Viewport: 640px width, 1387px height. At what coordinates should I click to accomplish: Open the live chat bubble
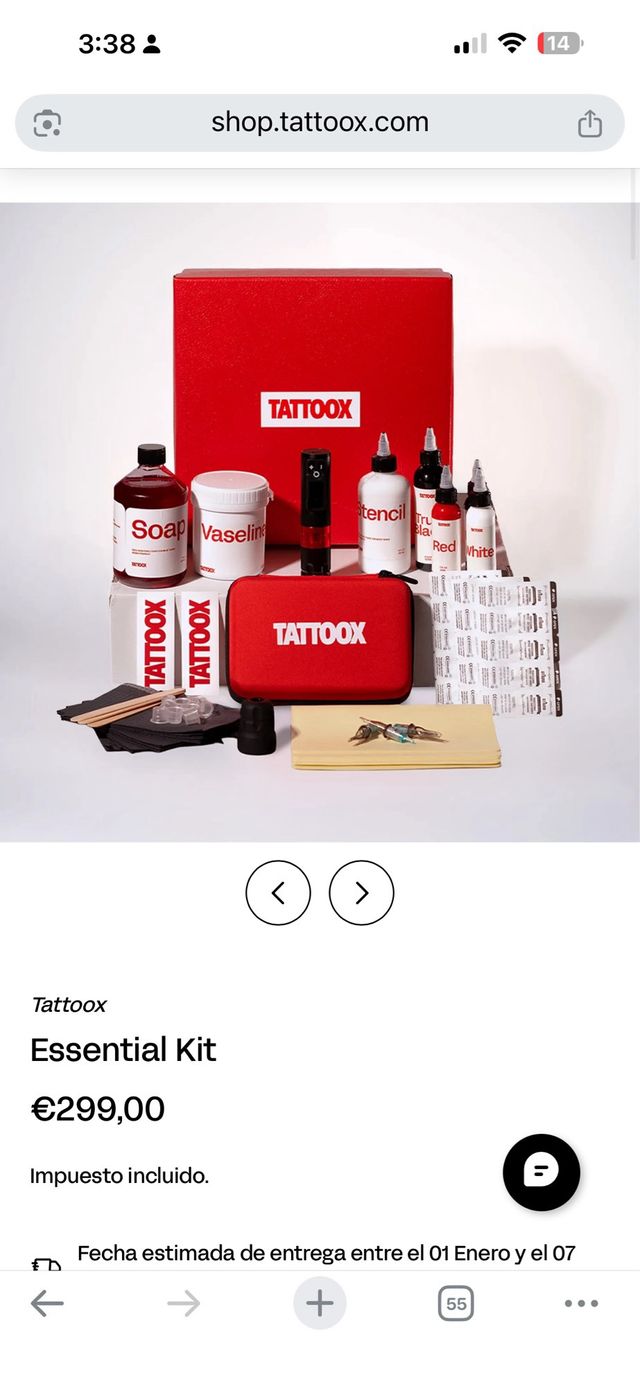pos(541,1172)
